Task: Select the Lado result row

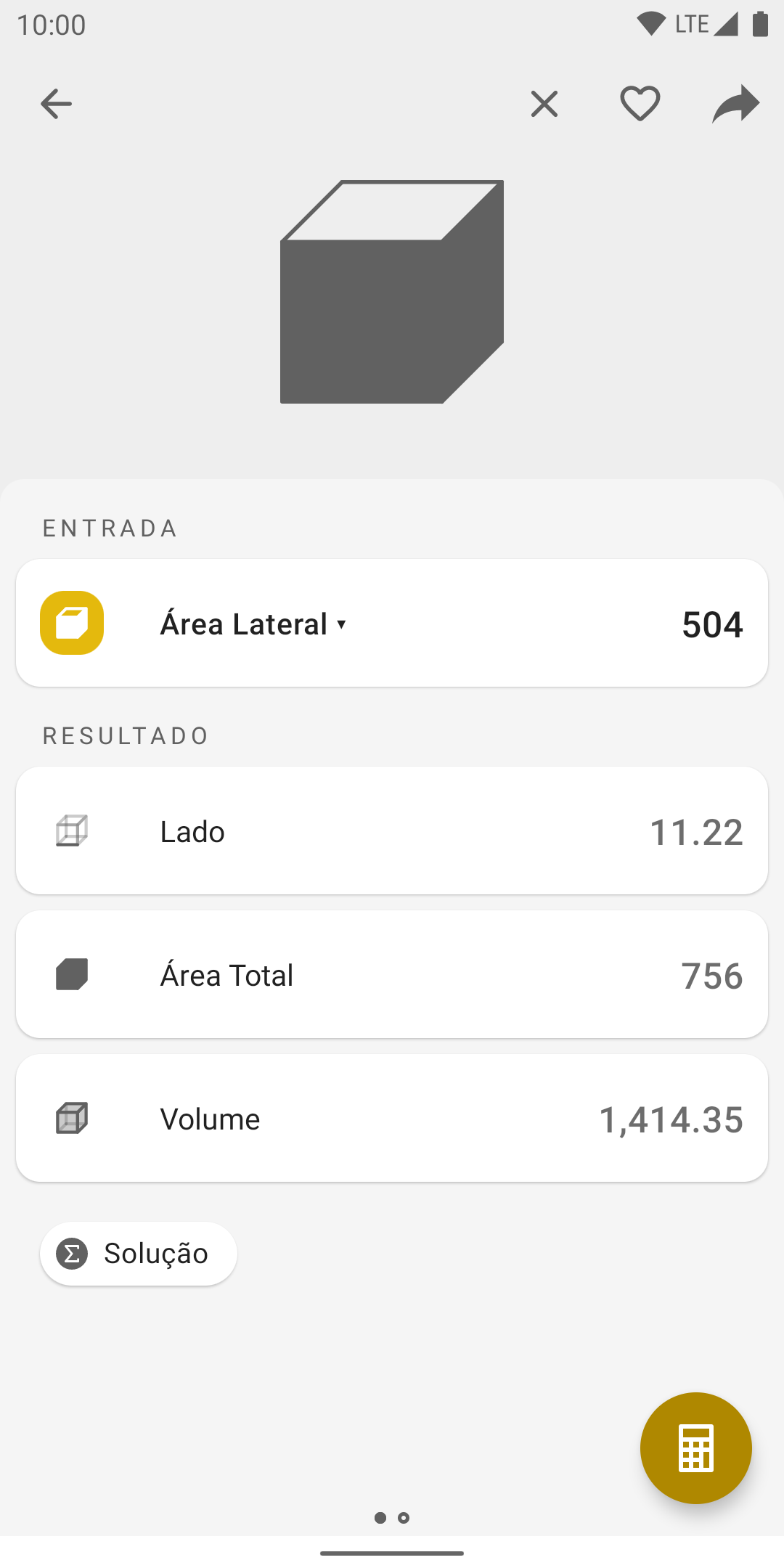Action: coord(392,831)
